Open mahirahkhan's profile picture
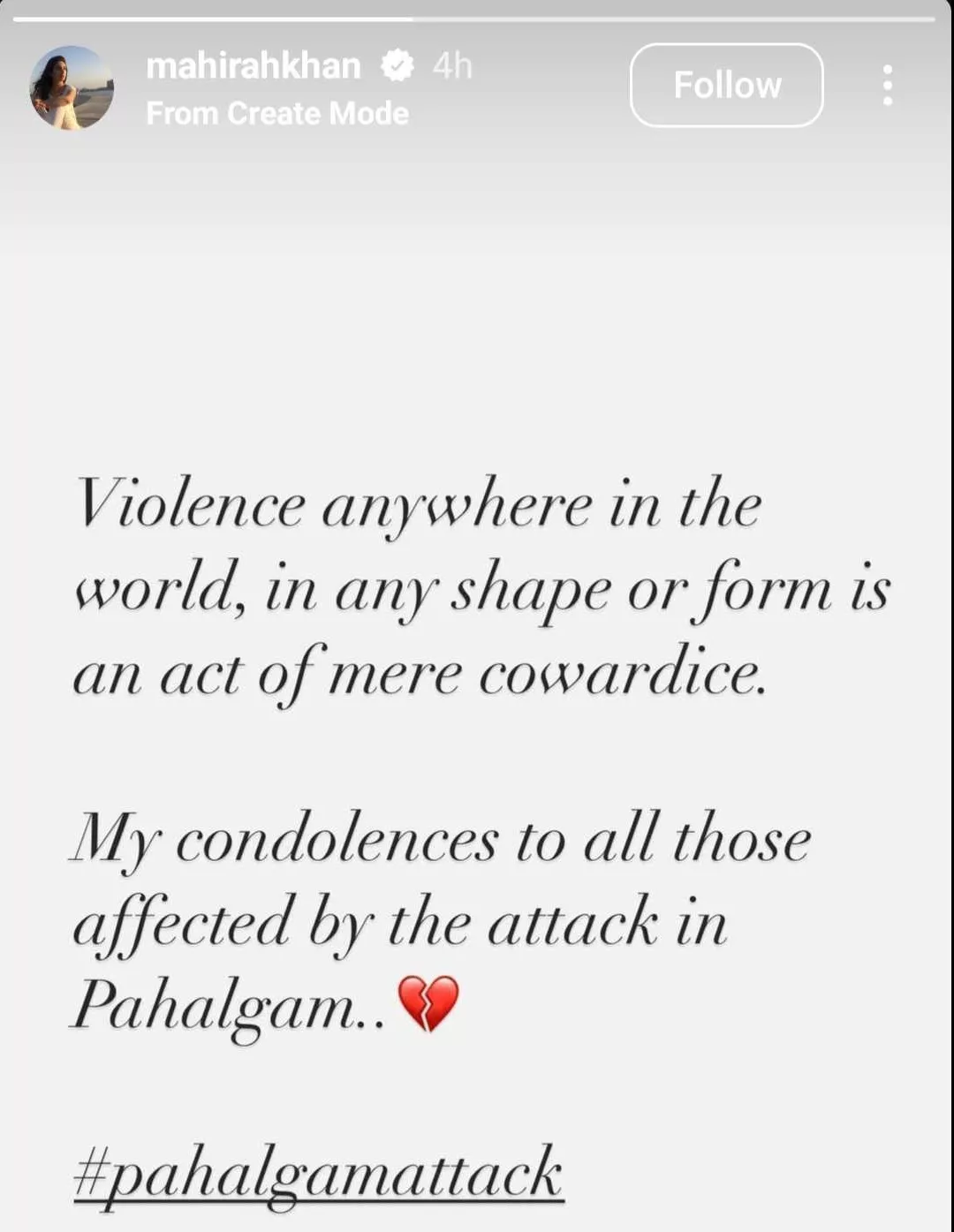The width and height of the screenshot is (954, 1232). (x=72, y=87)
